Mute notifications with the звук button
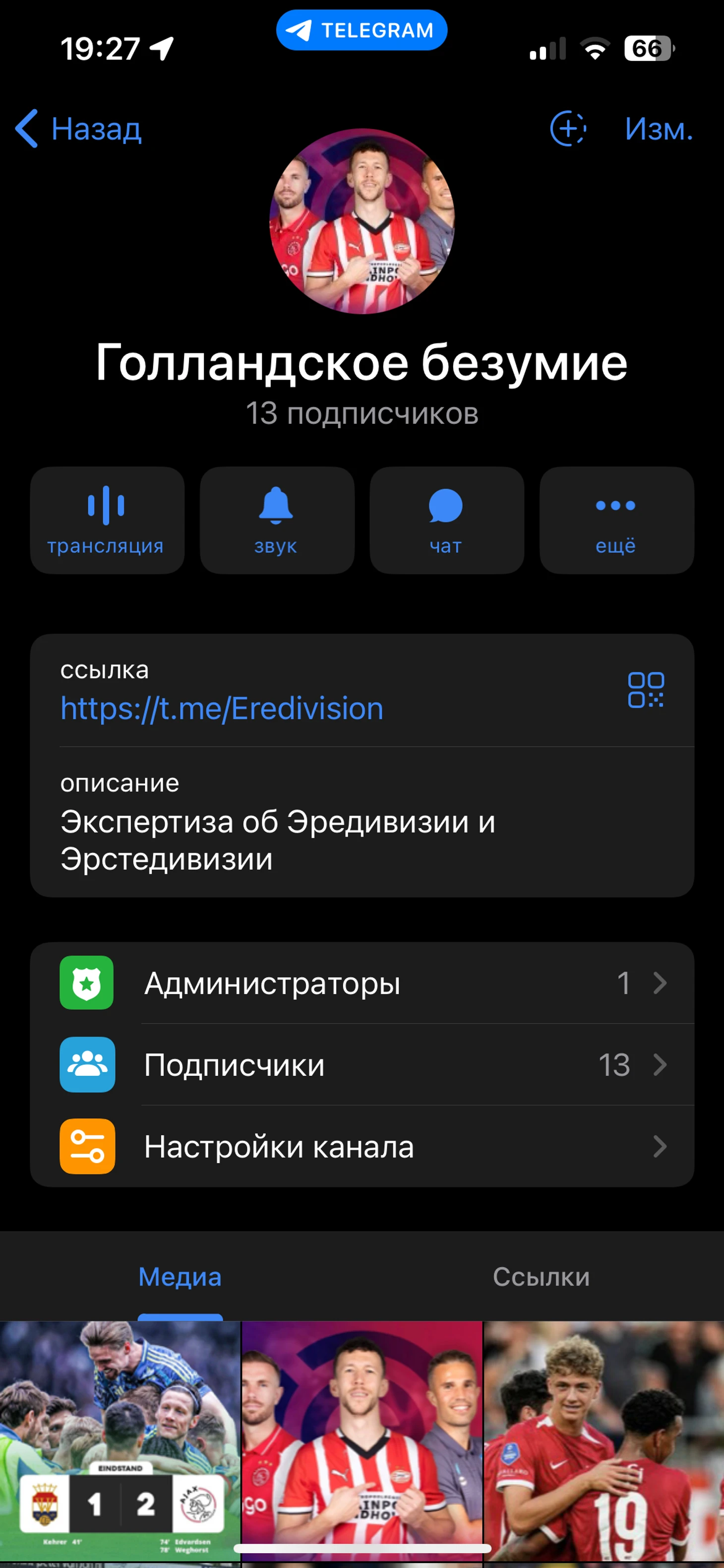724x1568 pixels. click(277, 520)
